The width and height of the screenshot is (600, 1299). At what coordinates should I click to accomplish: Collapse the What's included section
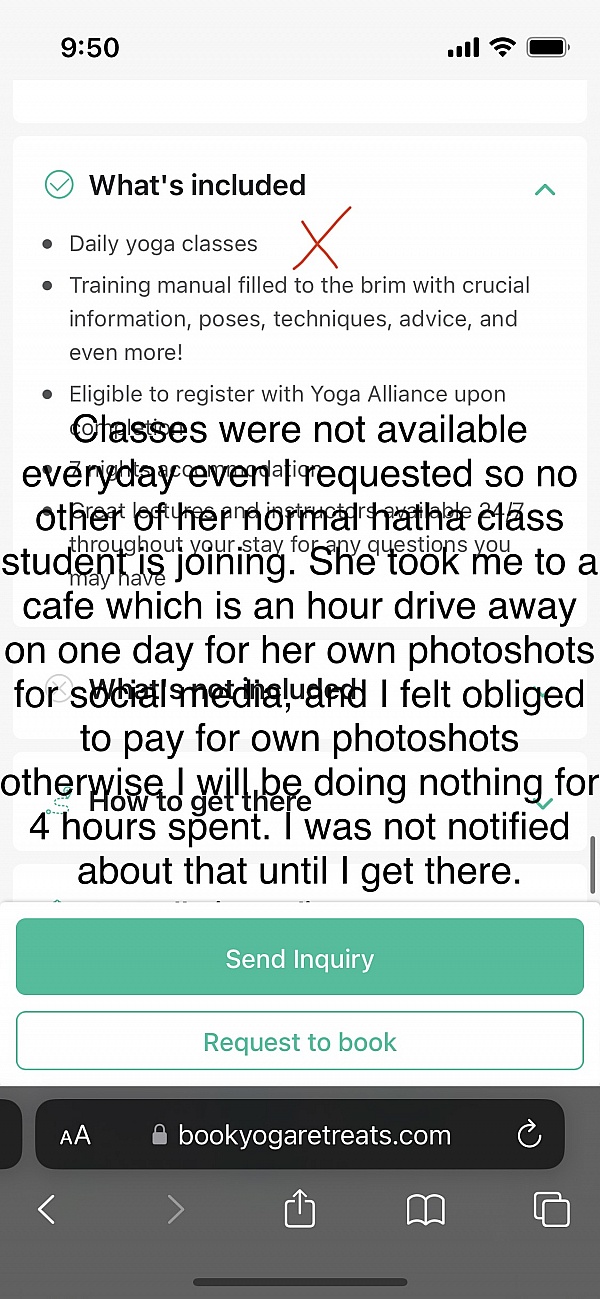544,189
